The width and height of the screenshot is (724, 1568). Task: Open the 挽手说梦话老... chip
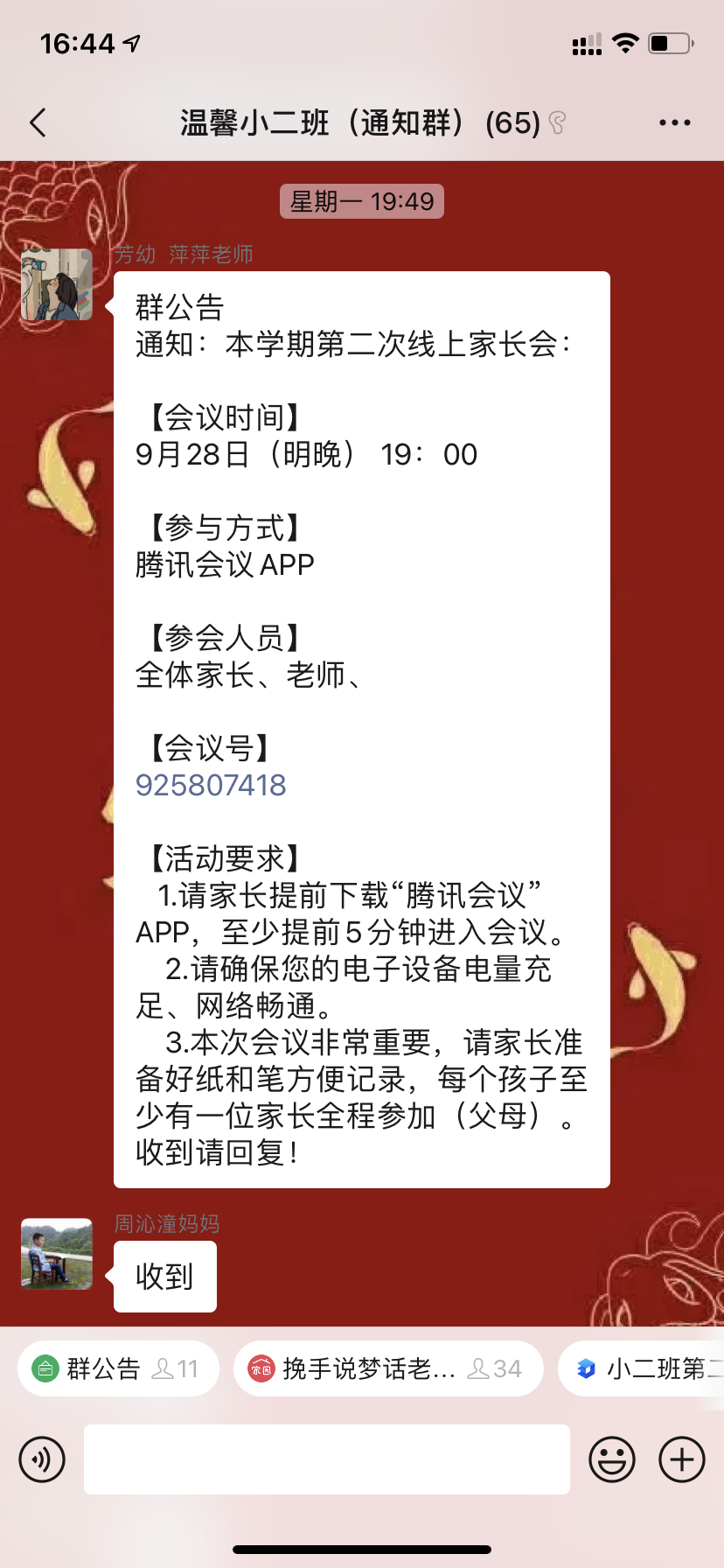[x=387, y=1368]
